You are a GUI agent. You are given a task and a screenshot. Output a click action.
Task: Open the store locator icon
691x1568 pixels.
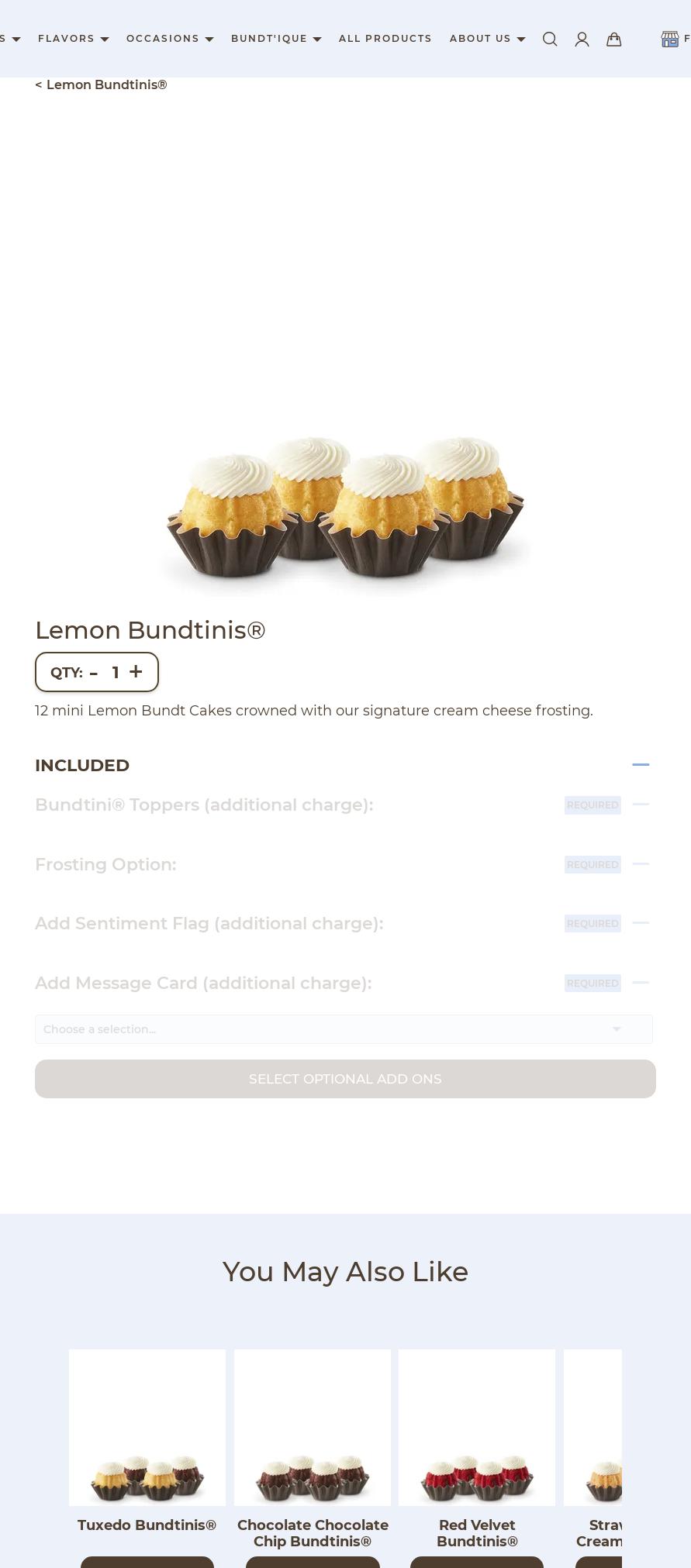click(x=670, y=40)
